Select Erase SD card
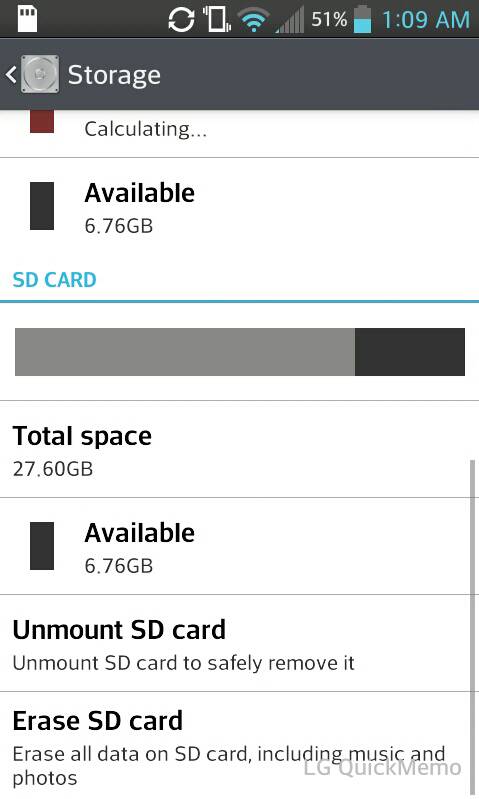Viewport: 479px width, 799px height. click(240, 745)
